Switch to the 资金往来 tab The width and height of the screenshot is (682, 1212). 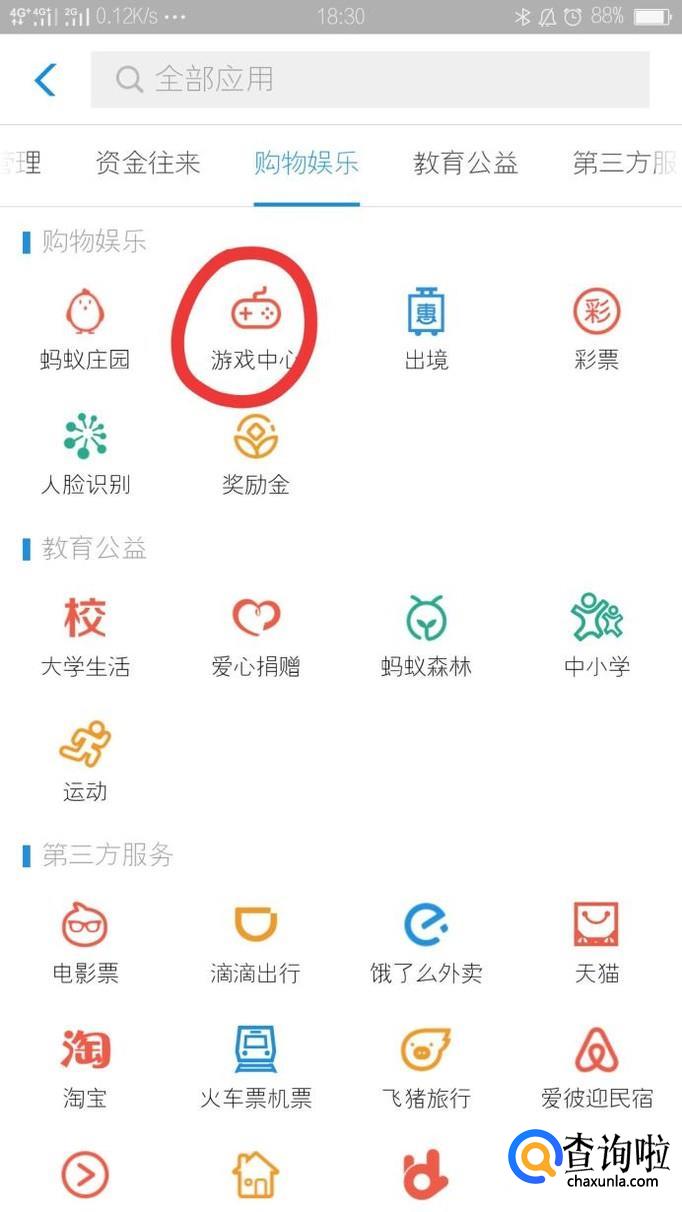pos(148,163)
